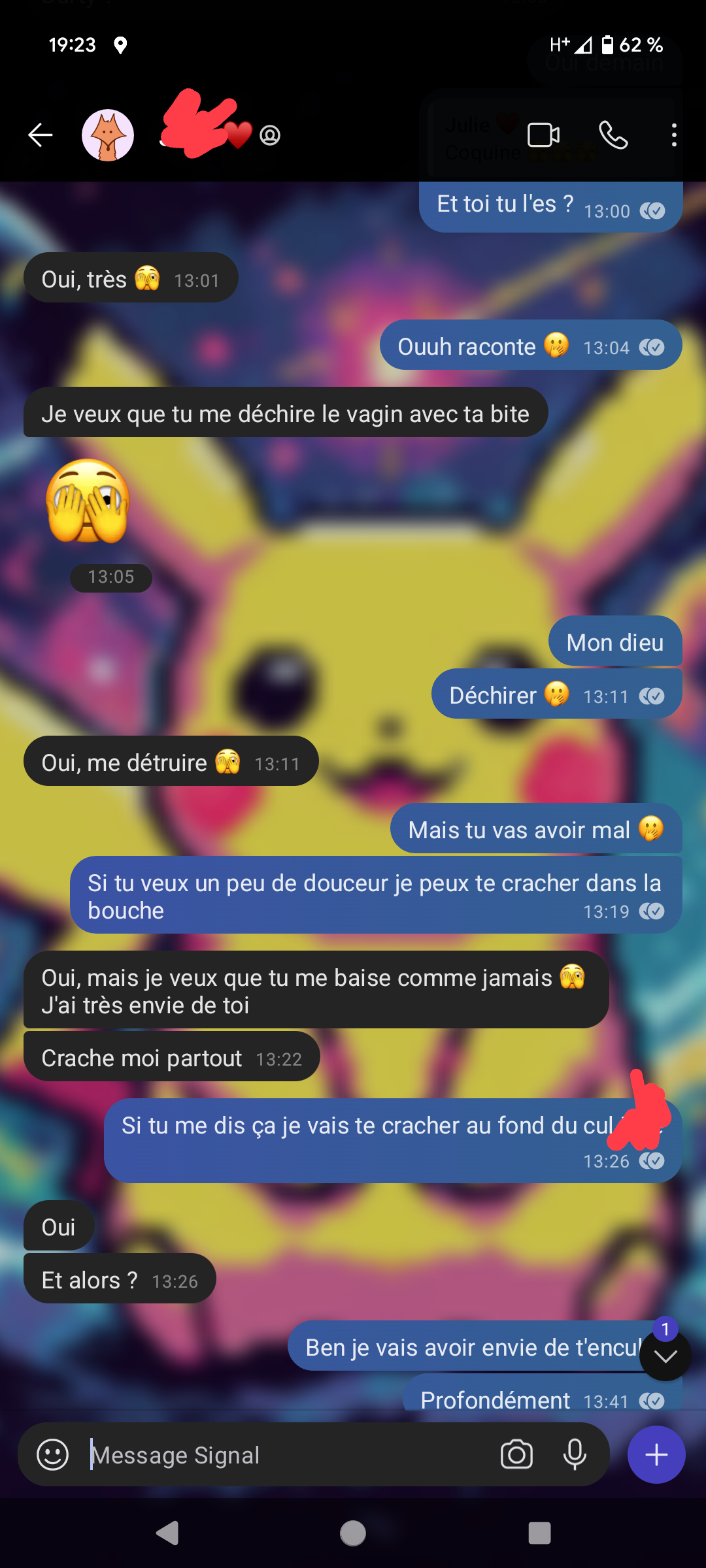The height and width of the screenshot is (1568, 706).
Task: Start a voice call
Action: (613, 135)
